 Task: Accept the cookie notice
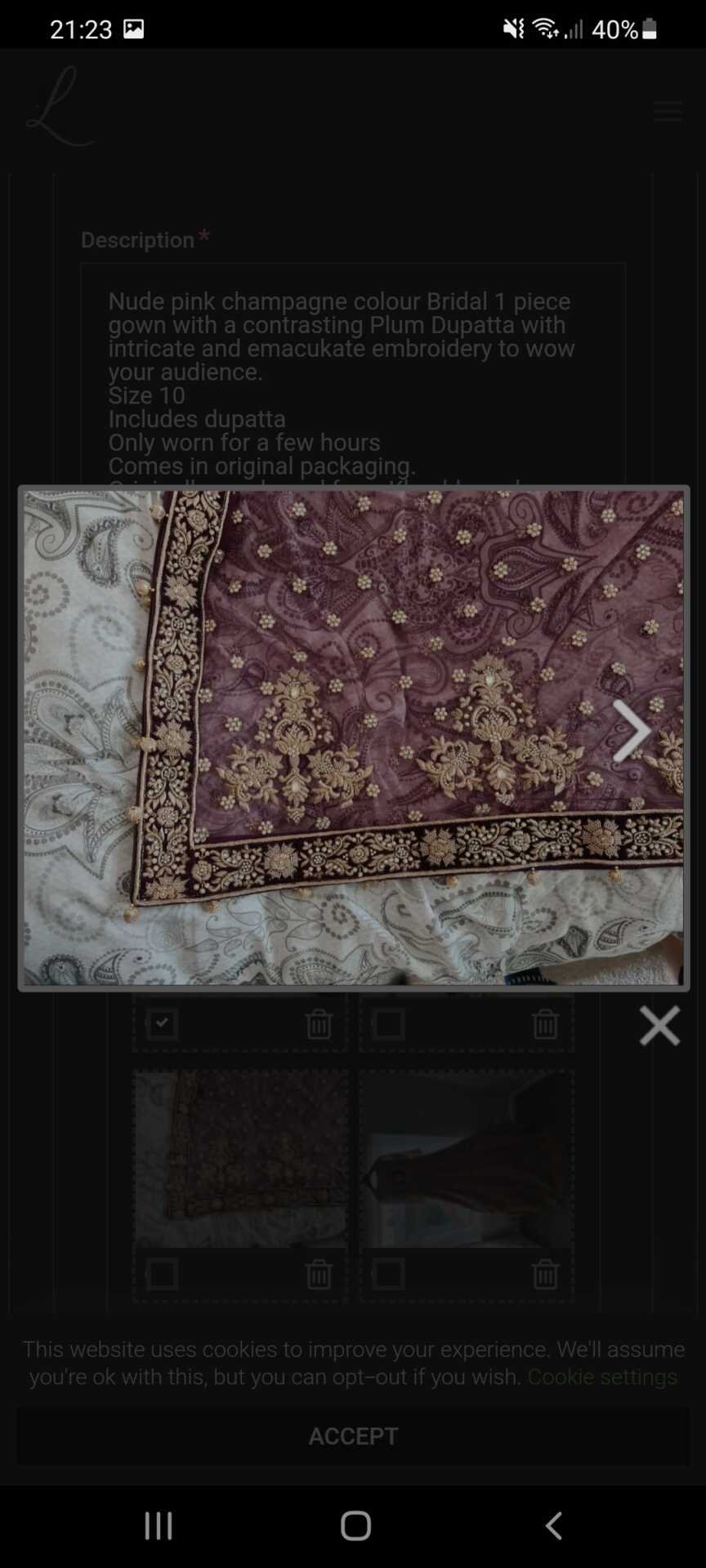tap(353, 1436)
